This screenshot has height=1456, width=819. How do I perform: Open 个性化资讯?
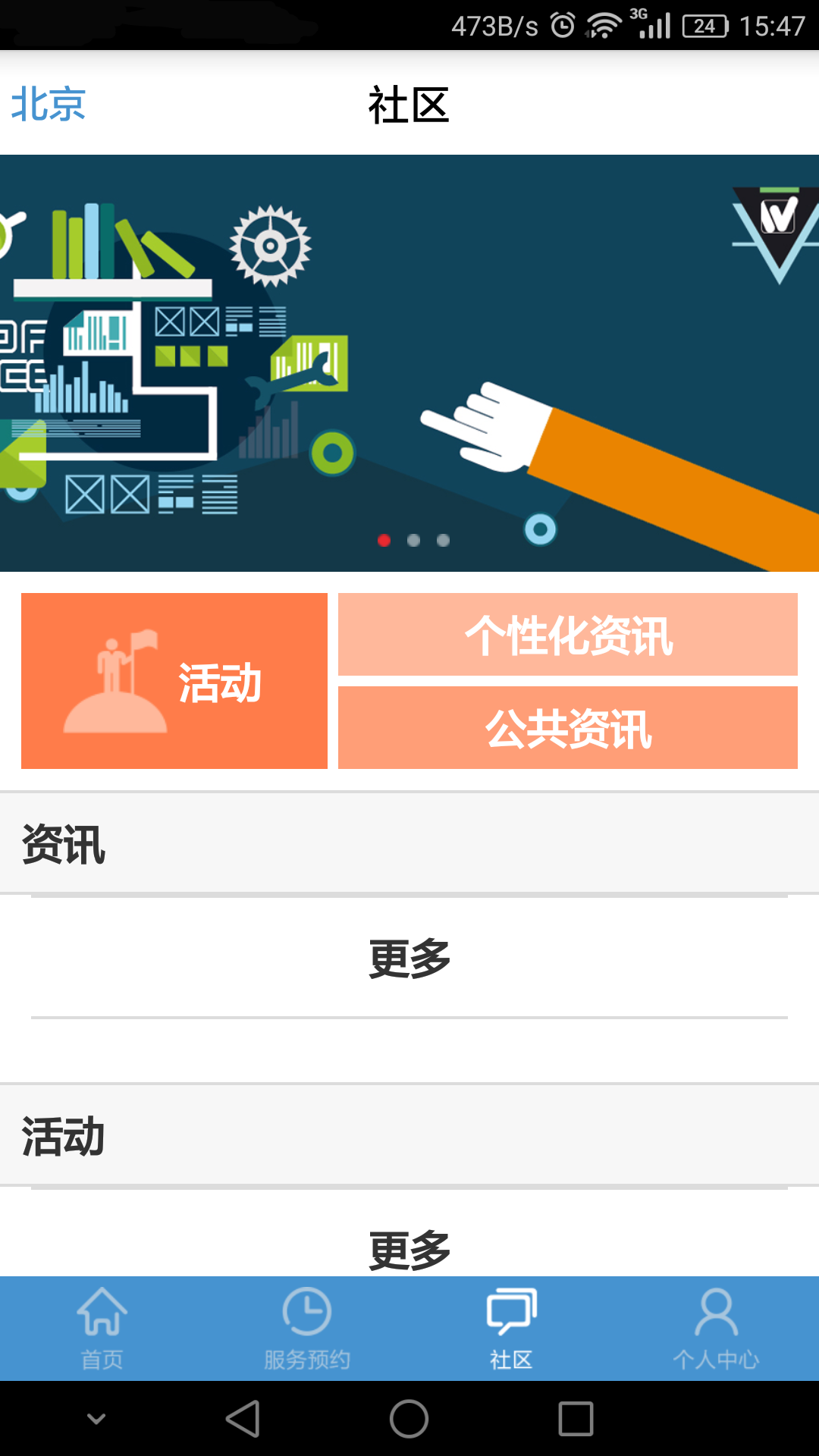(x=568, y=635)
